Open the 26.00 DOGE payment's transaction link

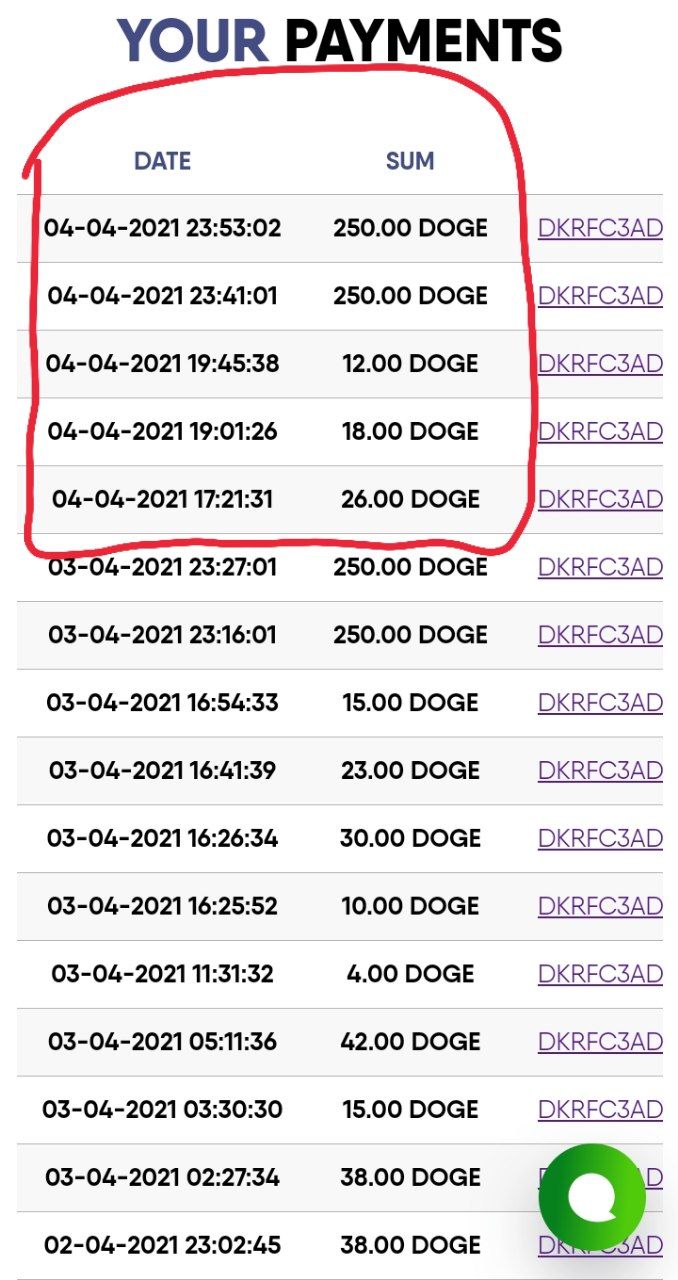pos(600,499)
